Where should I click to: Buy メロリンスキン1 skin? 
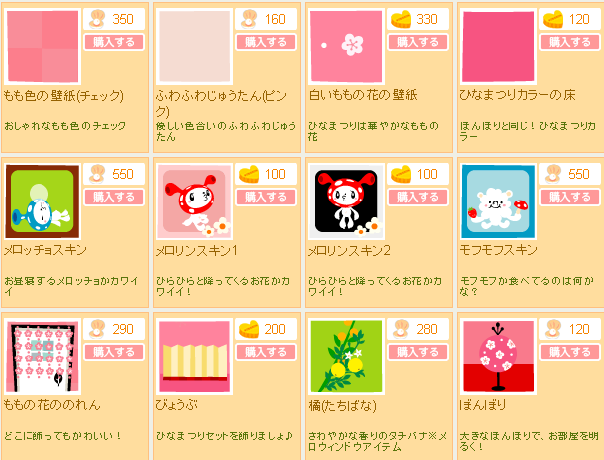266,196
